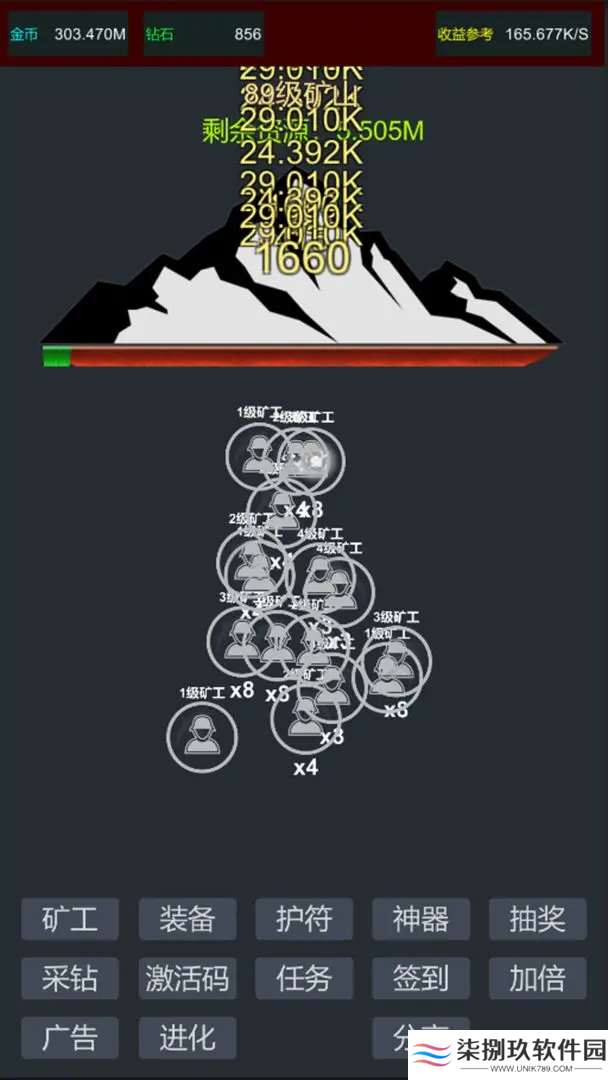608x1080 pixels.
Task: Select the lone 1级矿工 miner circle
Action: coord(202,737)
